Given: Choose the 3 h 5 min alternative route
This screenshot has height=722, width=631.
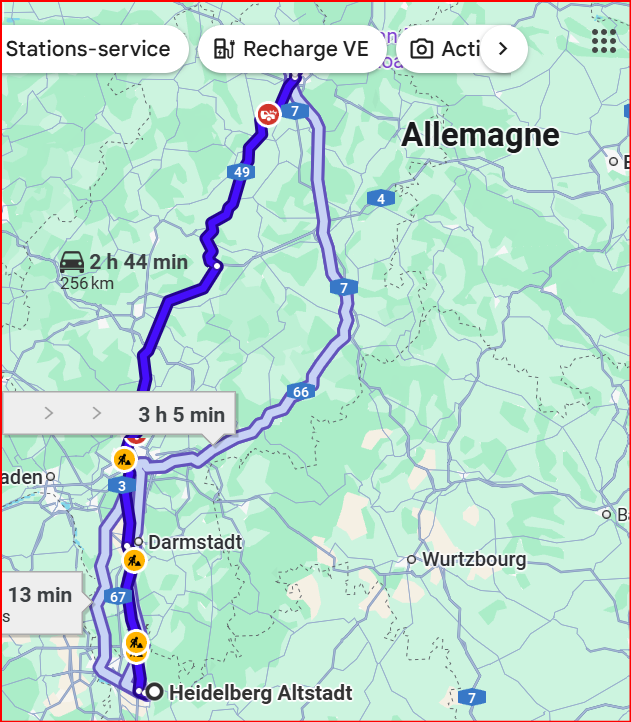Looking at the screenshot, I should [x=180, y=414].
